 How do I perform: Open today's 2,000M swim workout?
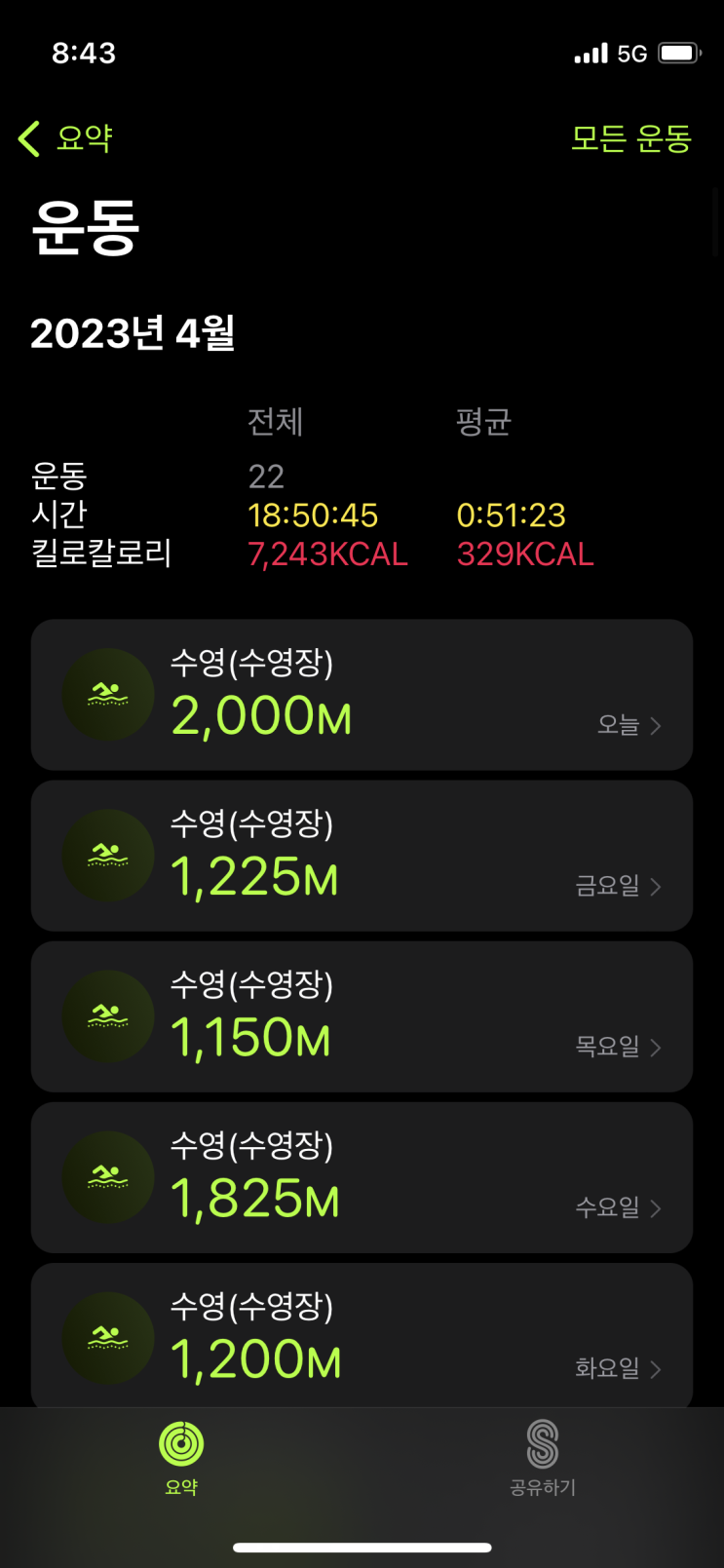(x=362, y=695)
